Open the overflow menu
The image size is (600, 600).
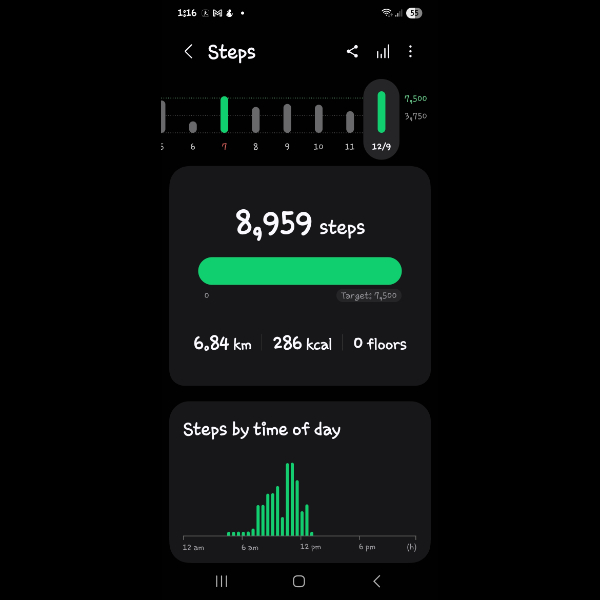click(410, 52)
